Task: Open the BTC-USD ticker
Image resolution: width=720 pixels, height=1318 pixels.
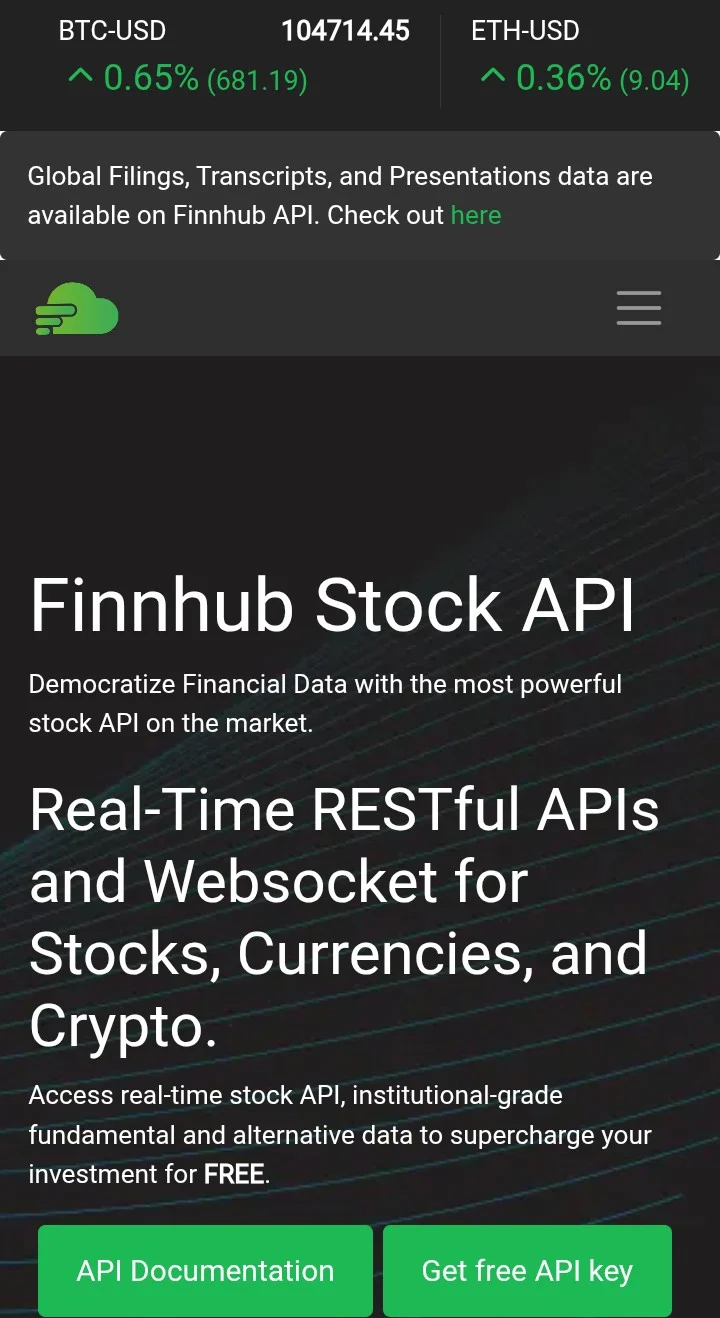Action: (112, 31)
